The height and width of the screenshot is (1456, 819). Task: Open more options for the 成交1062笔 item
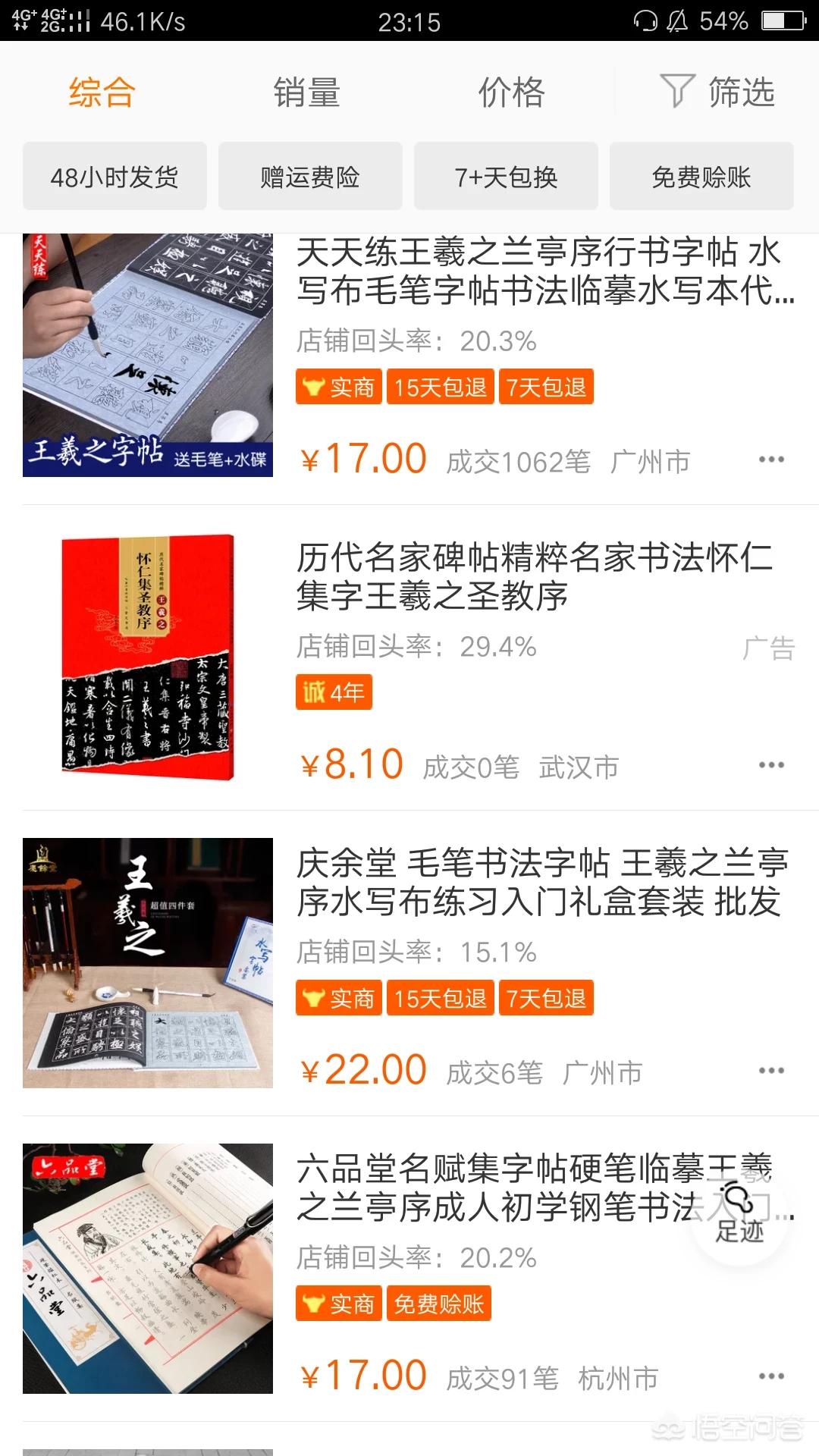[x=771, y=460]
